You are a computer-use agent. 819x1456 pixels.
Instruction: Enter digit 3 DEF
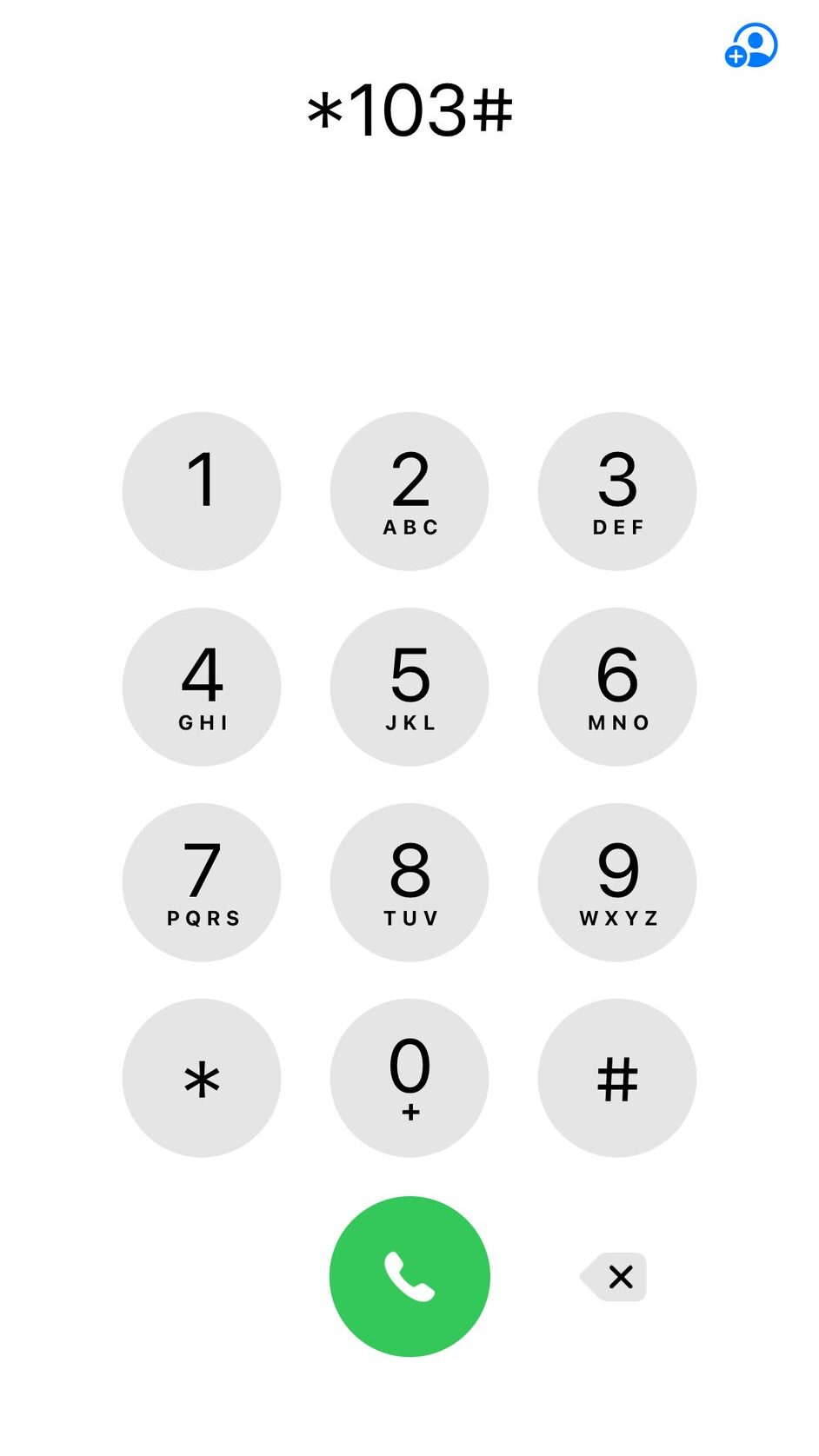coord(617,491)
